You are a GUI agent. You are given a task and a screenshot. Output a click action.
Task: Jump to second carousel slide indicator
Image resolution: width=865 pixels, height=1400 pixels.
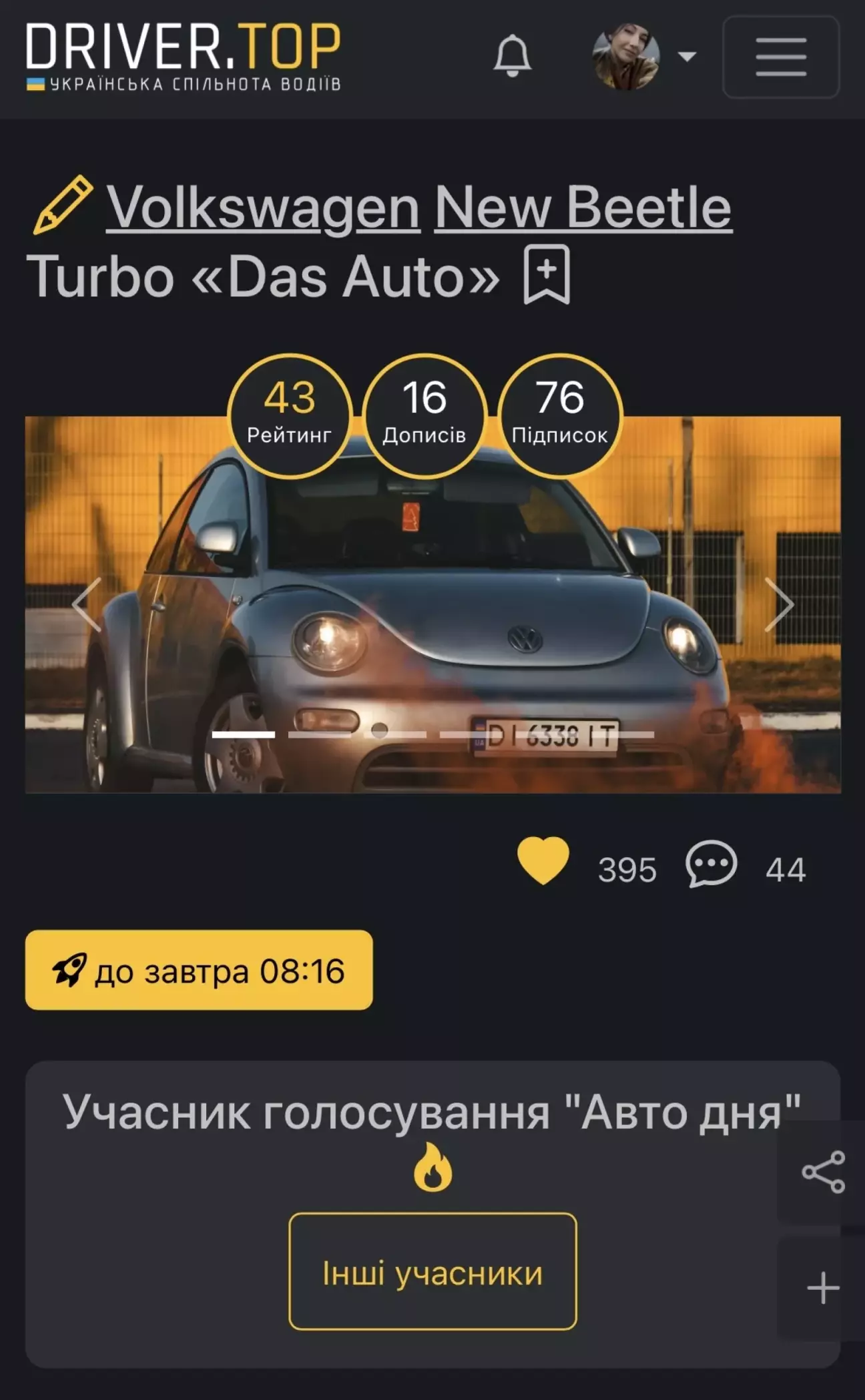click(x=319, y=734)
